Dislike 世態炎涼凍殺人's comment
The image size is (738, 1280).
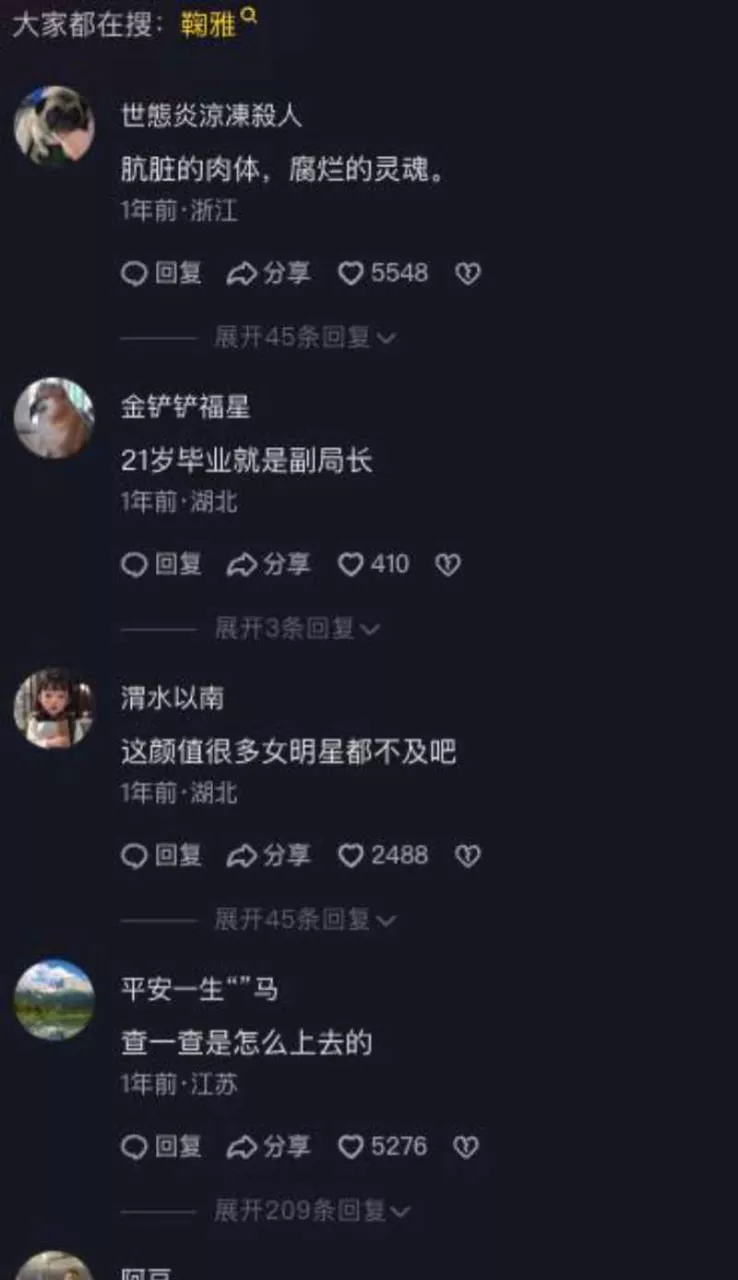(x=468, y=273)
